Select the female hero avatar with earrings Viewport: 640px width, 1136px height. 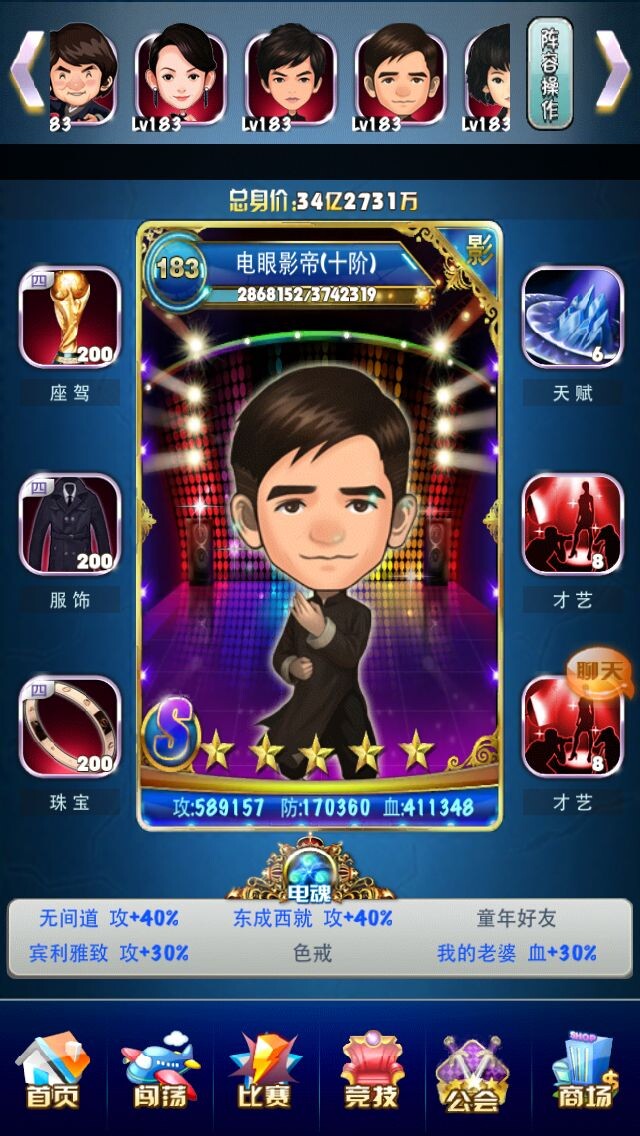point(180,75)
